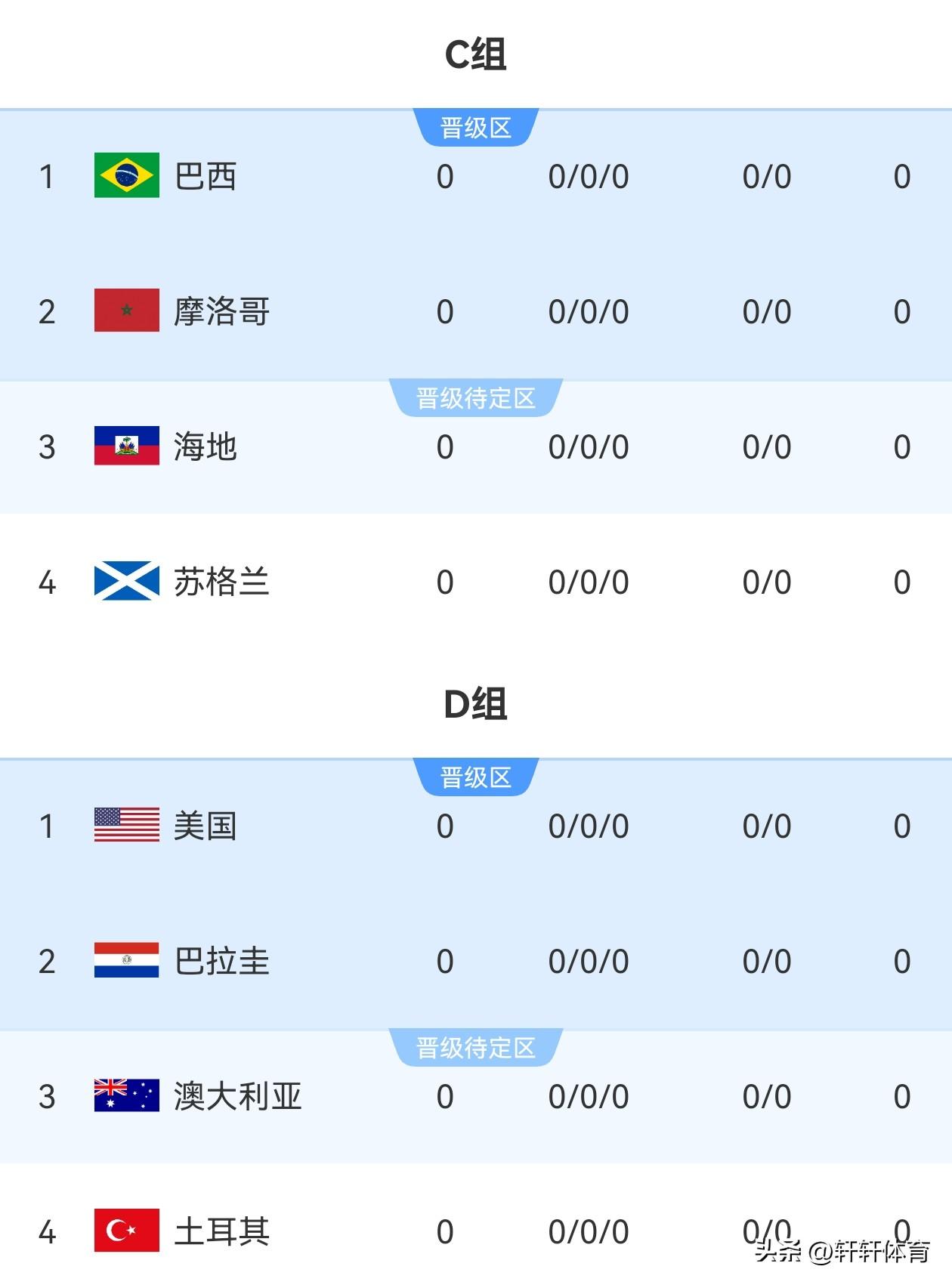Open the 苏格兰 team row

[x=476, y=582]
